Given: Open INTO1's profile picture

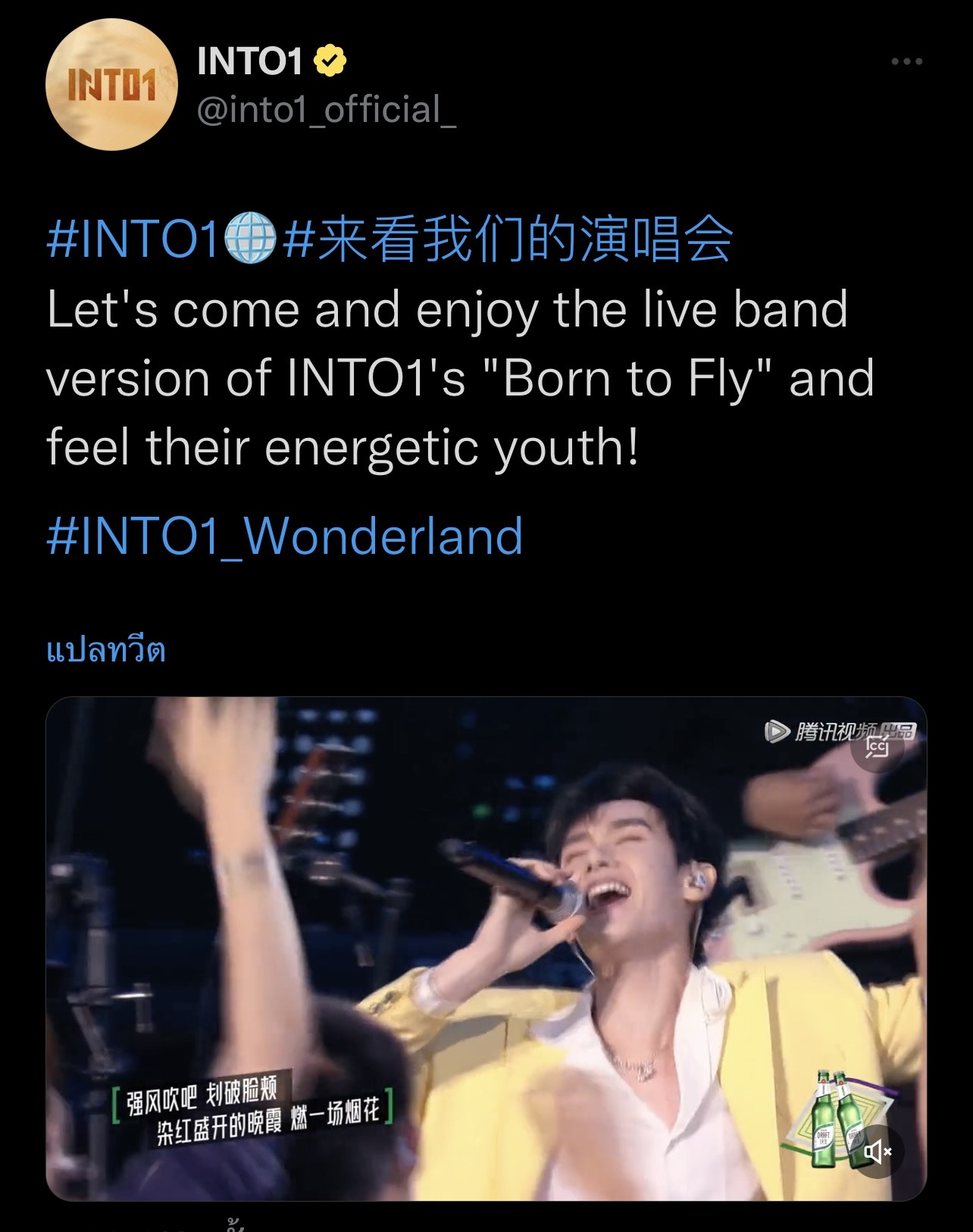Looking at the screenshot, I should point(111,84).
